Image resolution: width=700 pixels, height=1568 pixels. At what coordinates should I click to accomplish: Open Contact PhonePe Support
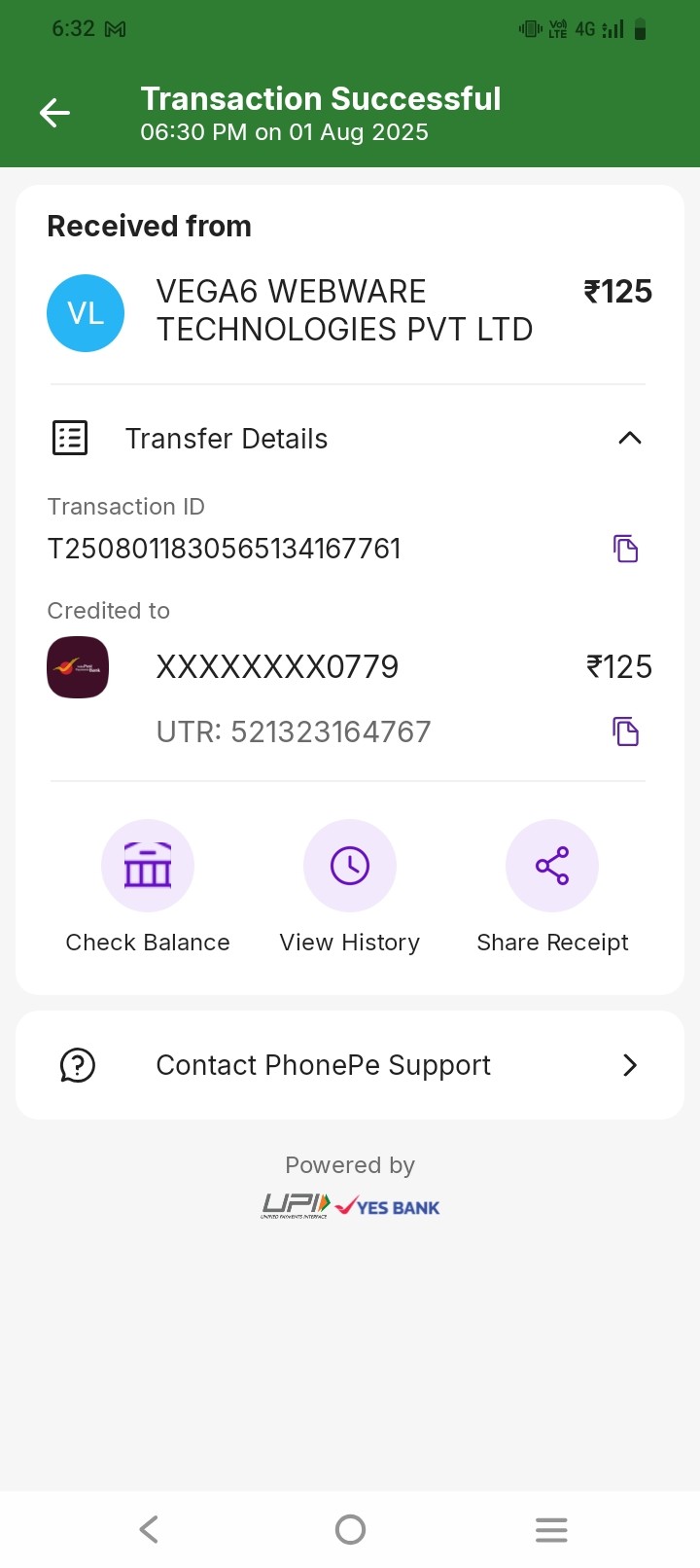pyautogui.click(x=350, y=1065)
